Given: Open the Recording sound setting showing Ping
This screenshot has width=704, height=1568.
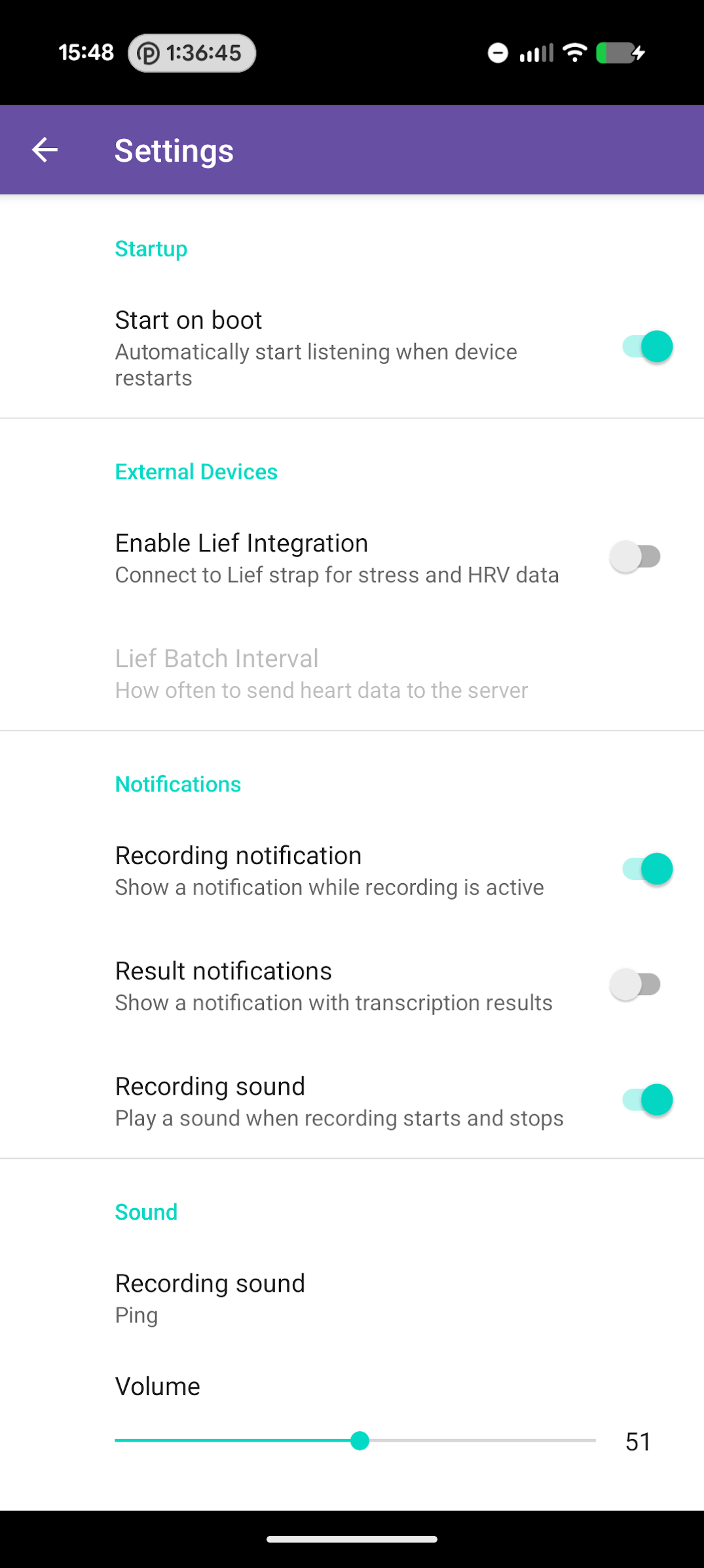Looking at the screenshot, I should 210,1298.
